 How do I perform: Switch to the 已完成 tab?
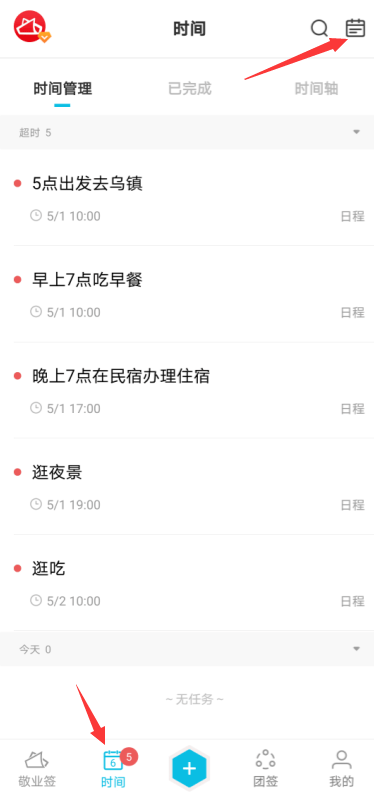pyautogui.click(x=190, y=89)
